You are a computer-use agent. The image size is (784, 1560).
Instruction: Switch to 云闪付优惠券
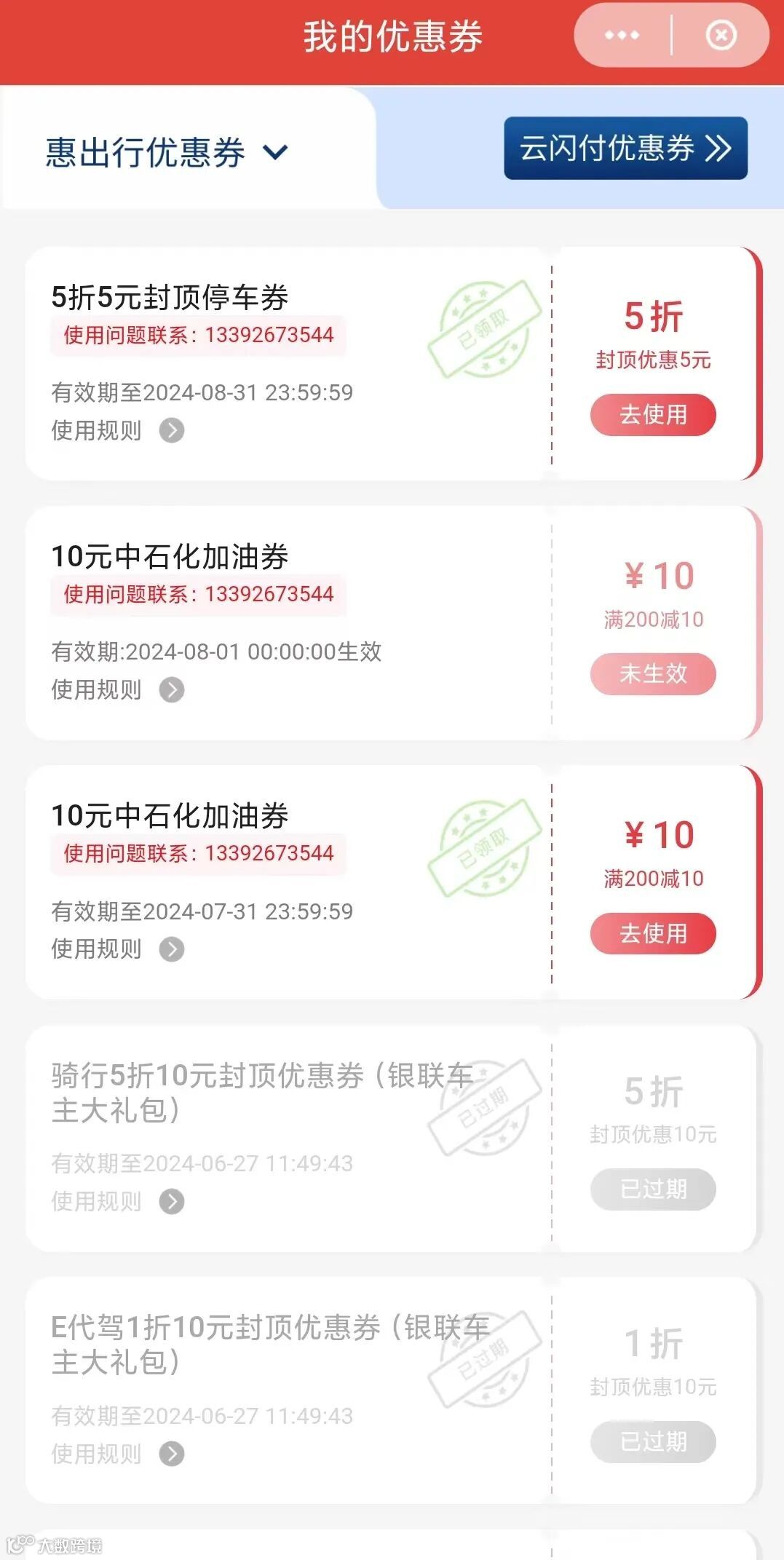(x=625, y=149)
